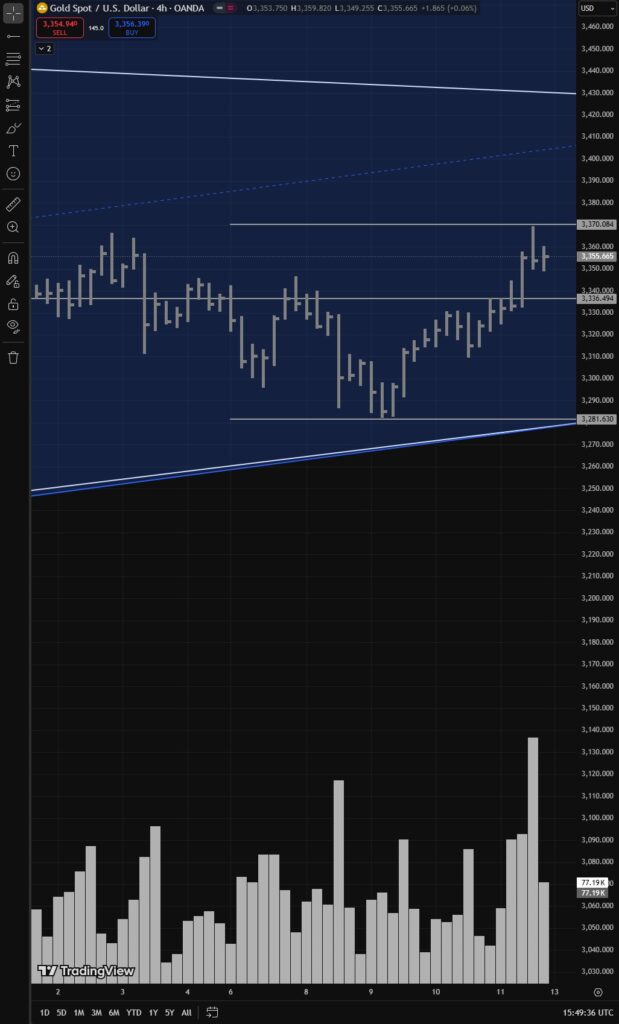Switch the chart range to 1M
Image resolution: width=619 pixels, height=1024 pixels.
(x=78, y=1013)
